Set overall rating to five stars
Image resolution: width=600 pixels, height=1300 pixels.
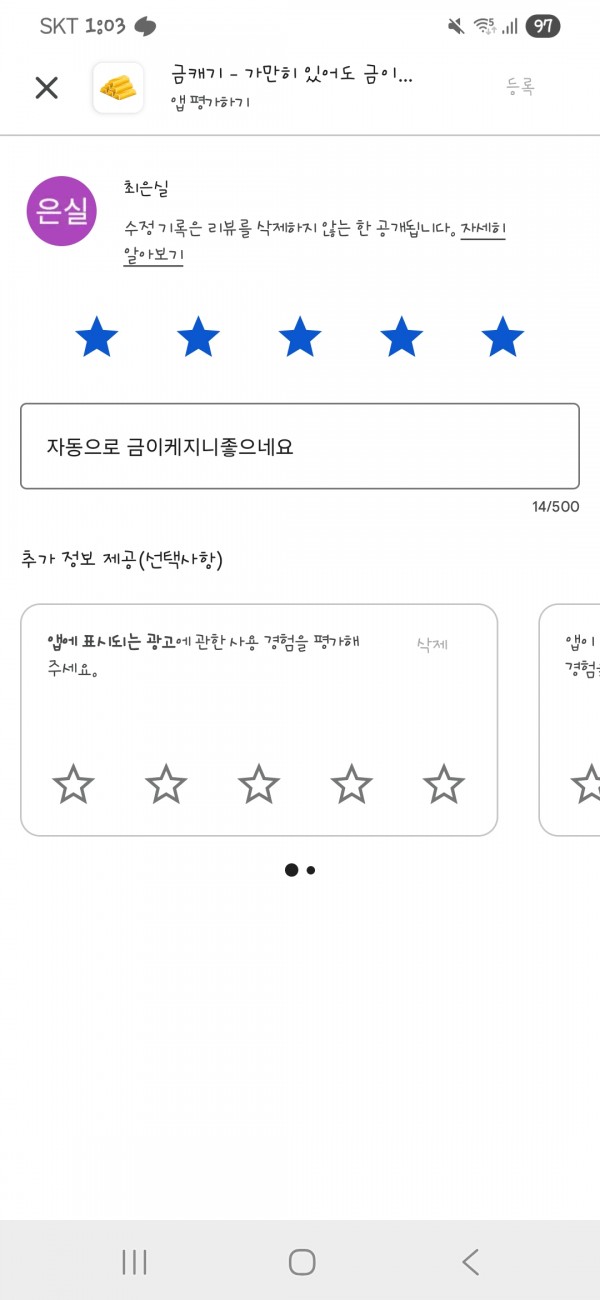pos(503,337)
